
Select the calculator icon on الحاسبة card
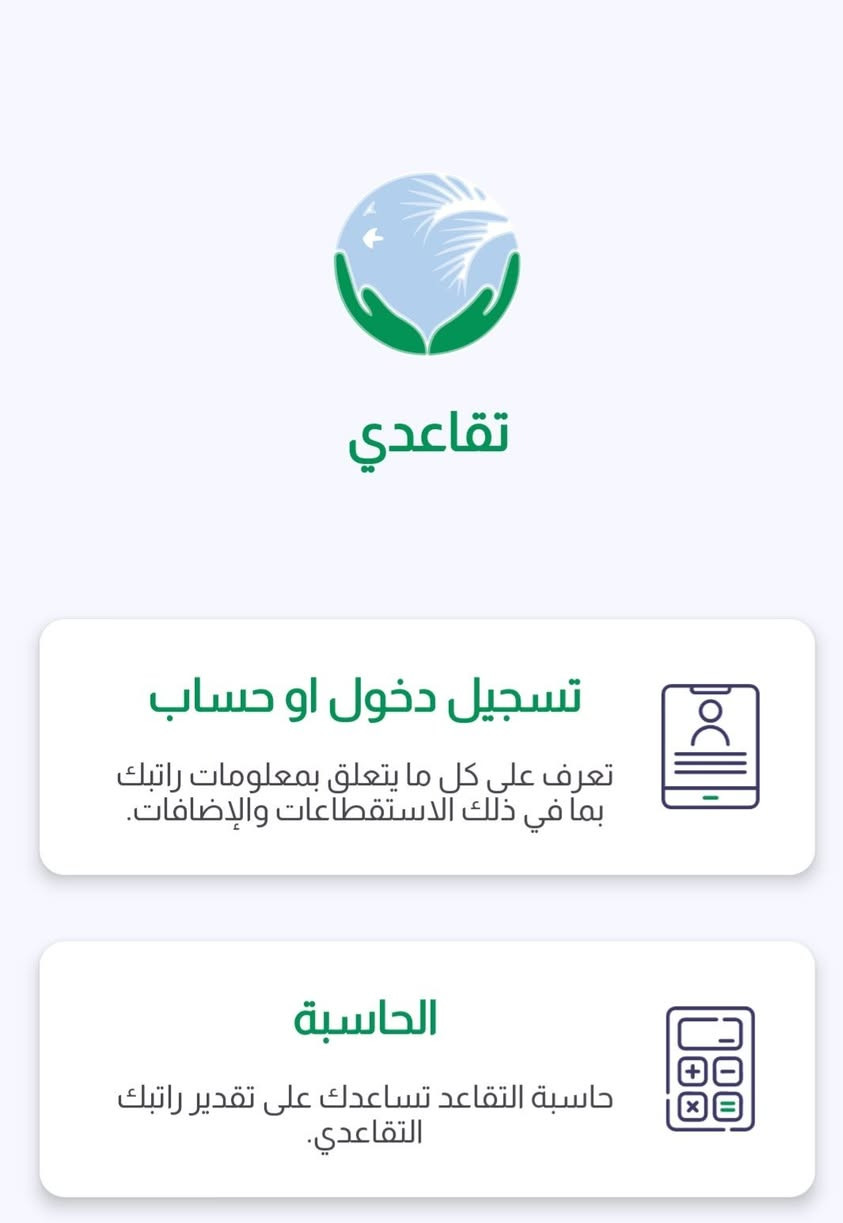(x=710, y=1070)
